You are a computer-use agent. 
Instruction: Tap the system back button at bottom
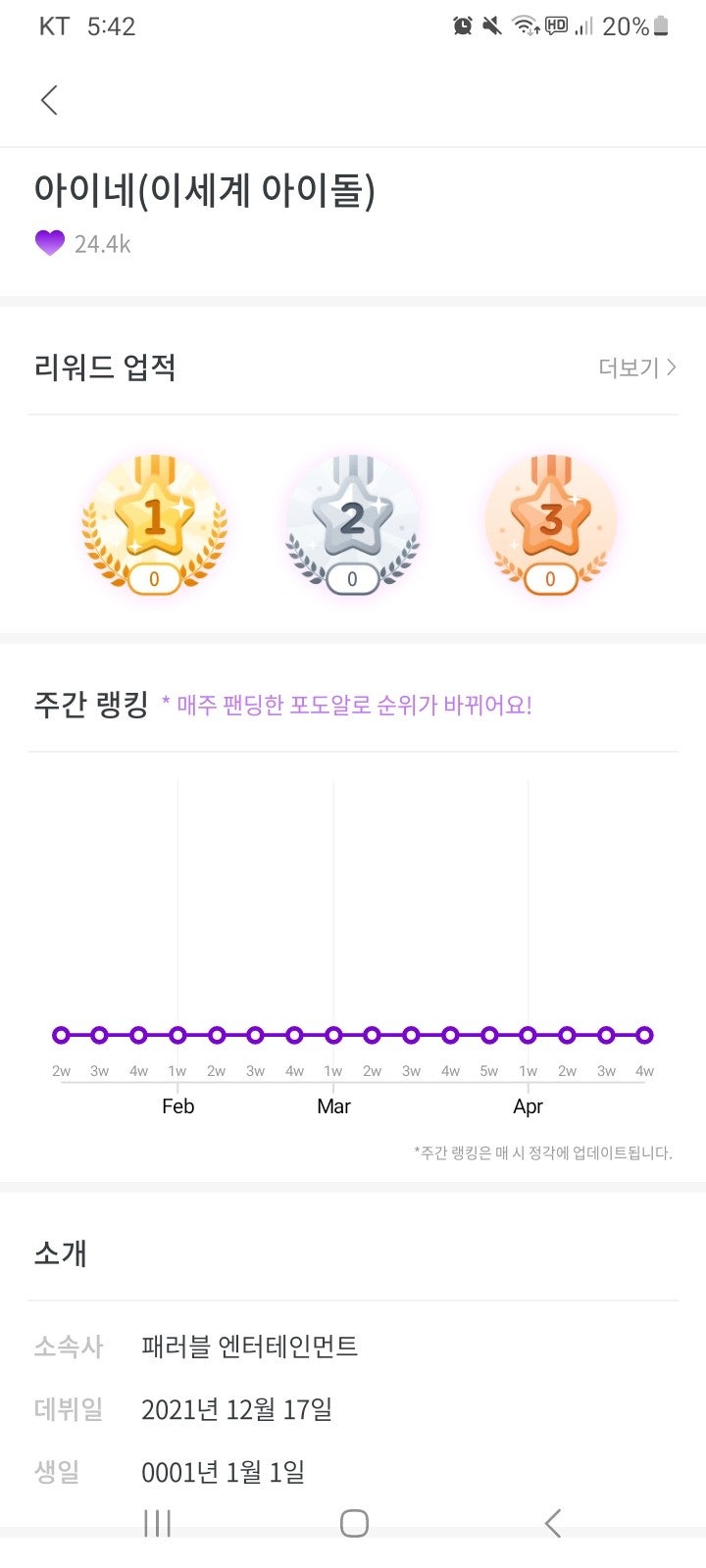(553, 1523)
